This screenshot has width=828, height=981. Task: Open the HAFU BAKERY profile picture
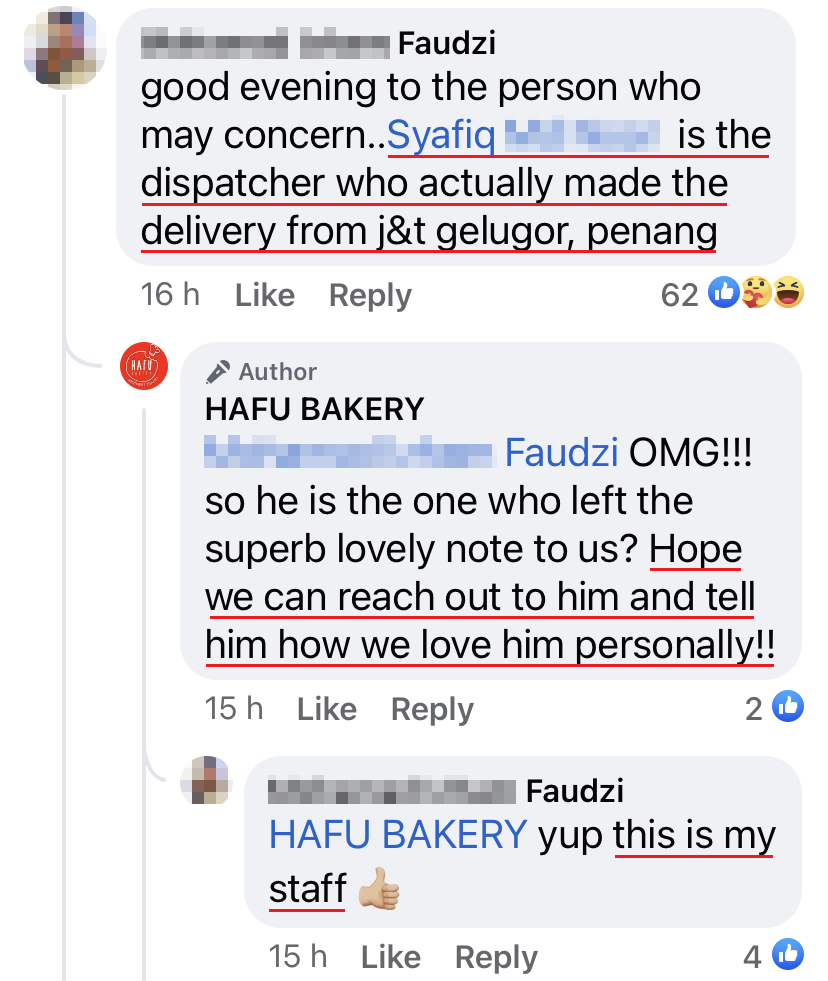coord(143,366)
